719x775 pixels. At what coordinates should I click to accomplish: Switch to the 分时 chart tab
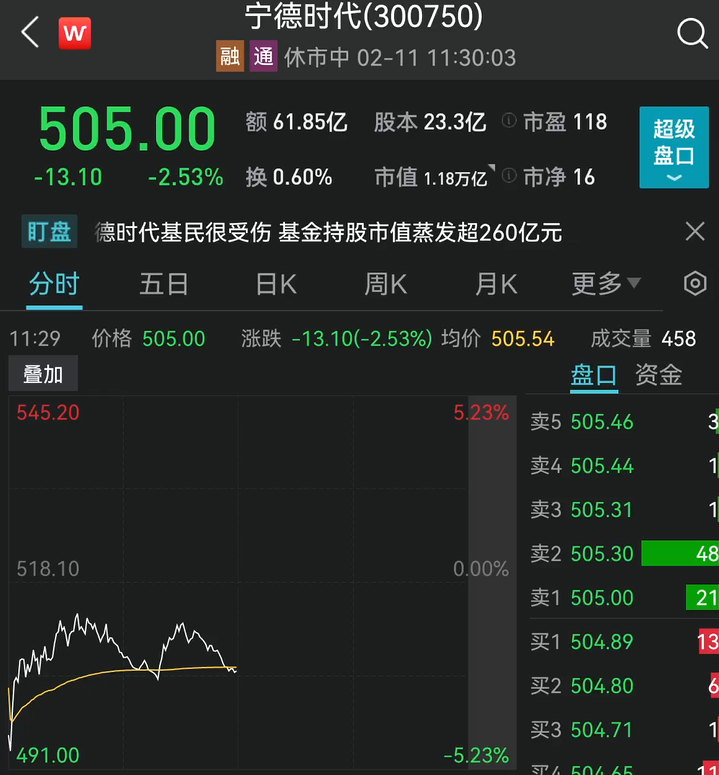tap(54, 284)
